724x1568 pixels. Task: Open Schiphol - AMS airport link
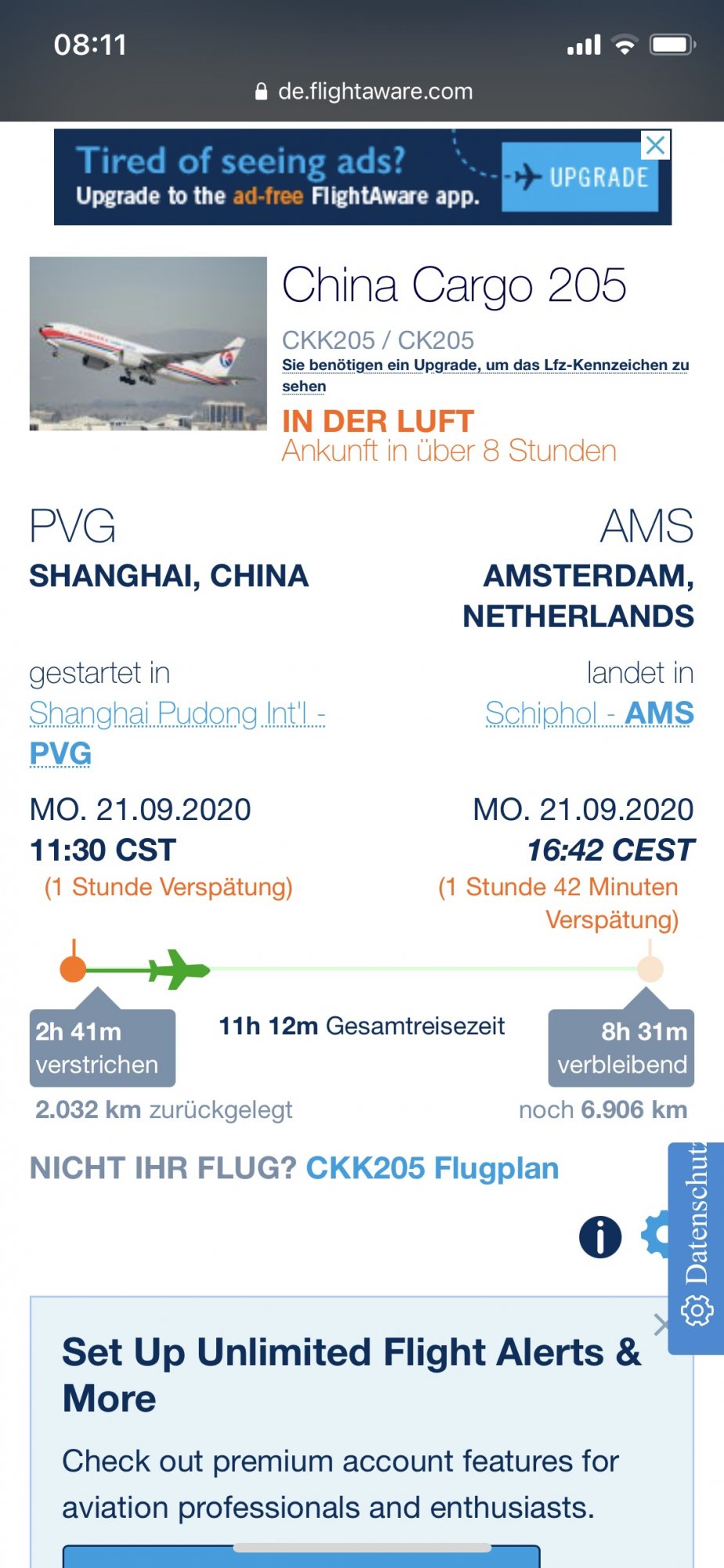[589, 713]
